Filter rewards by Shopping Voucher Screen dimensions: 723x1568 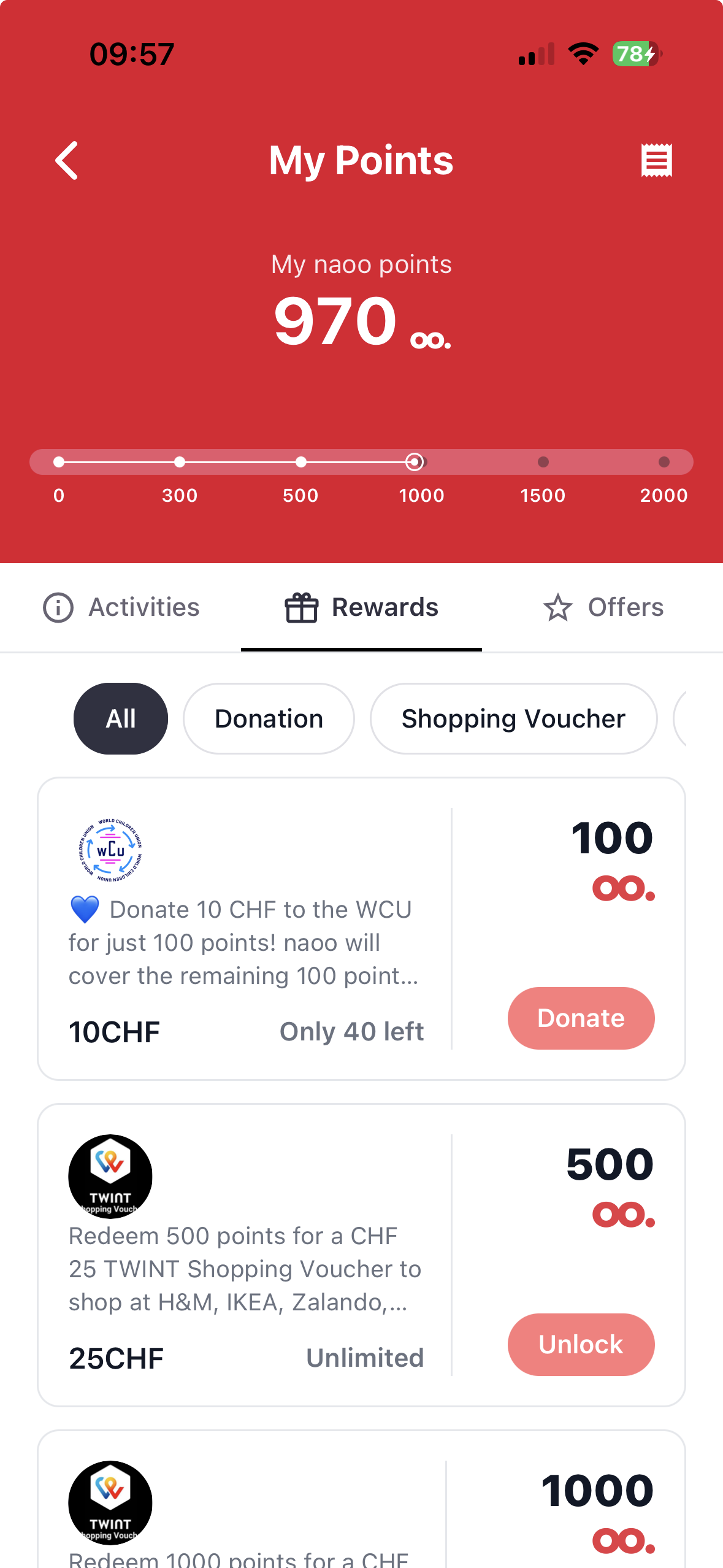click(513, 718)
